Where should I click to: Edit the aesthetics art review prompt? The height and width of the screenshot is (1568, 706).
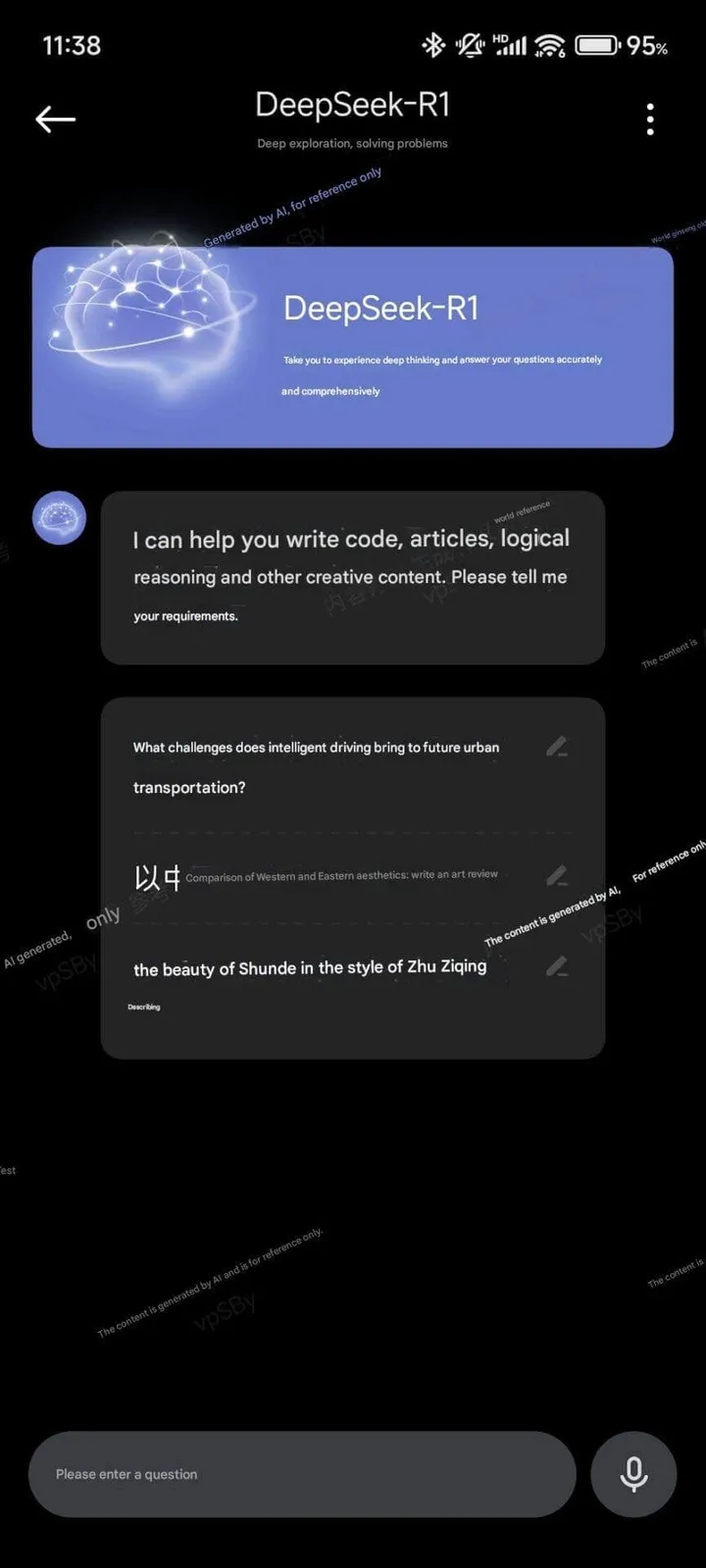[x=557, y=875]
